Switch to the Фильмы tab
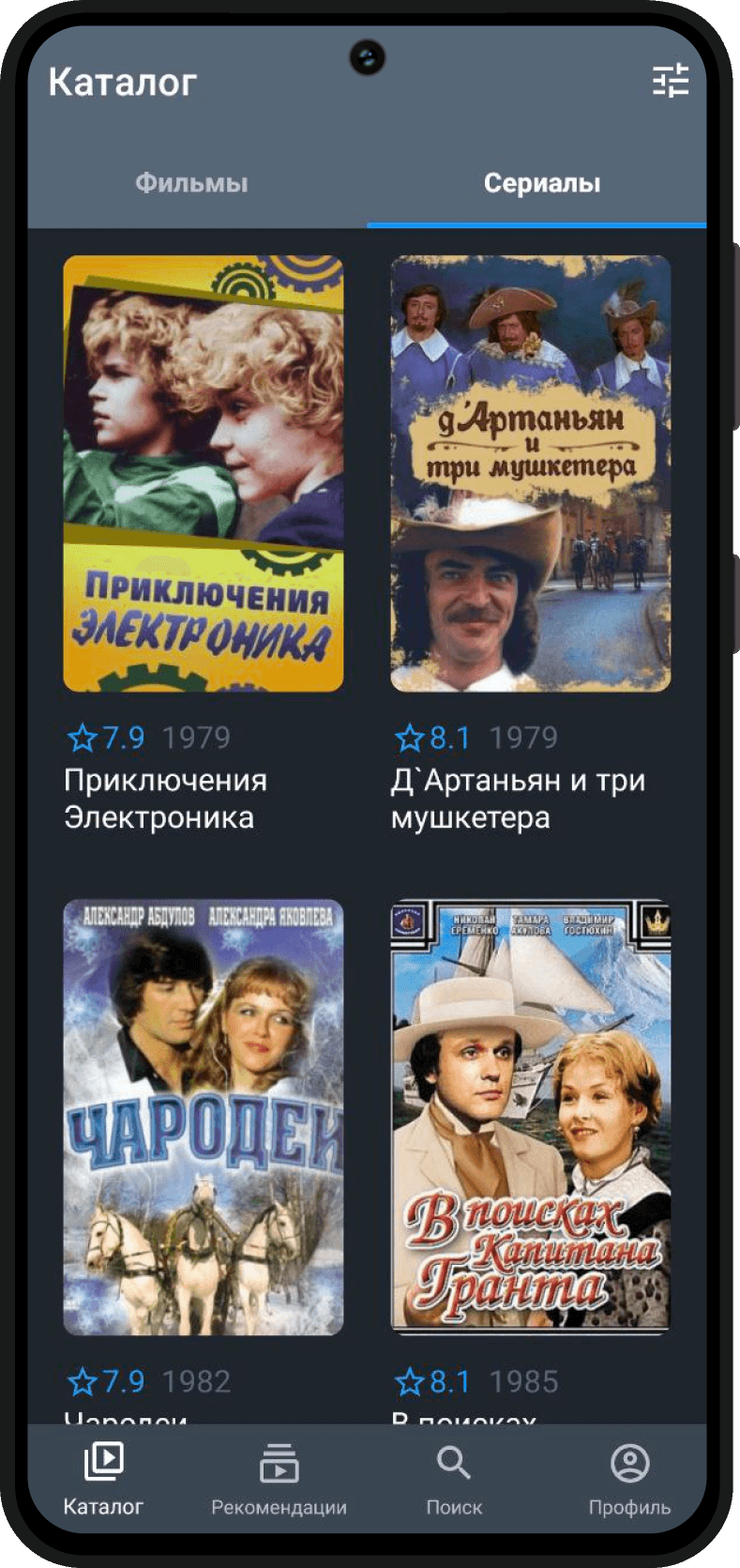Viewport: 740px width, 1568px height. click(191, 183)
